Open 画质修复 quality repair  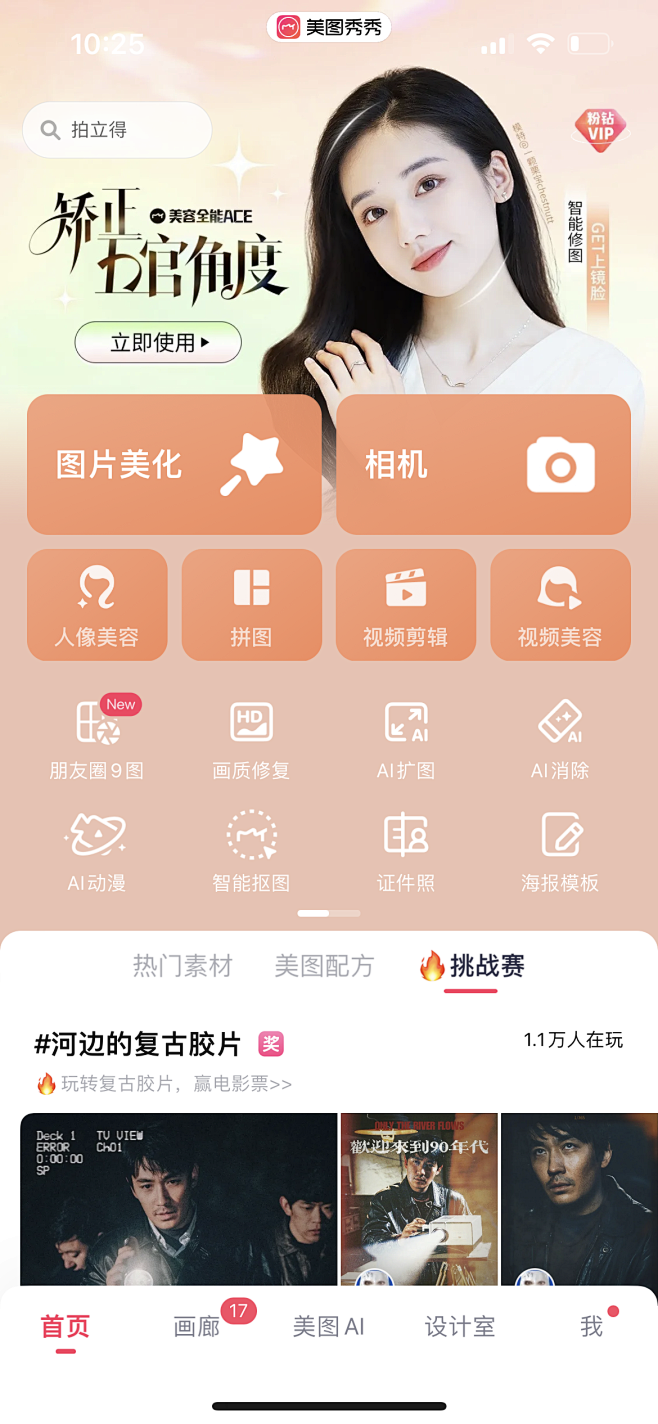tap(251, 738)
